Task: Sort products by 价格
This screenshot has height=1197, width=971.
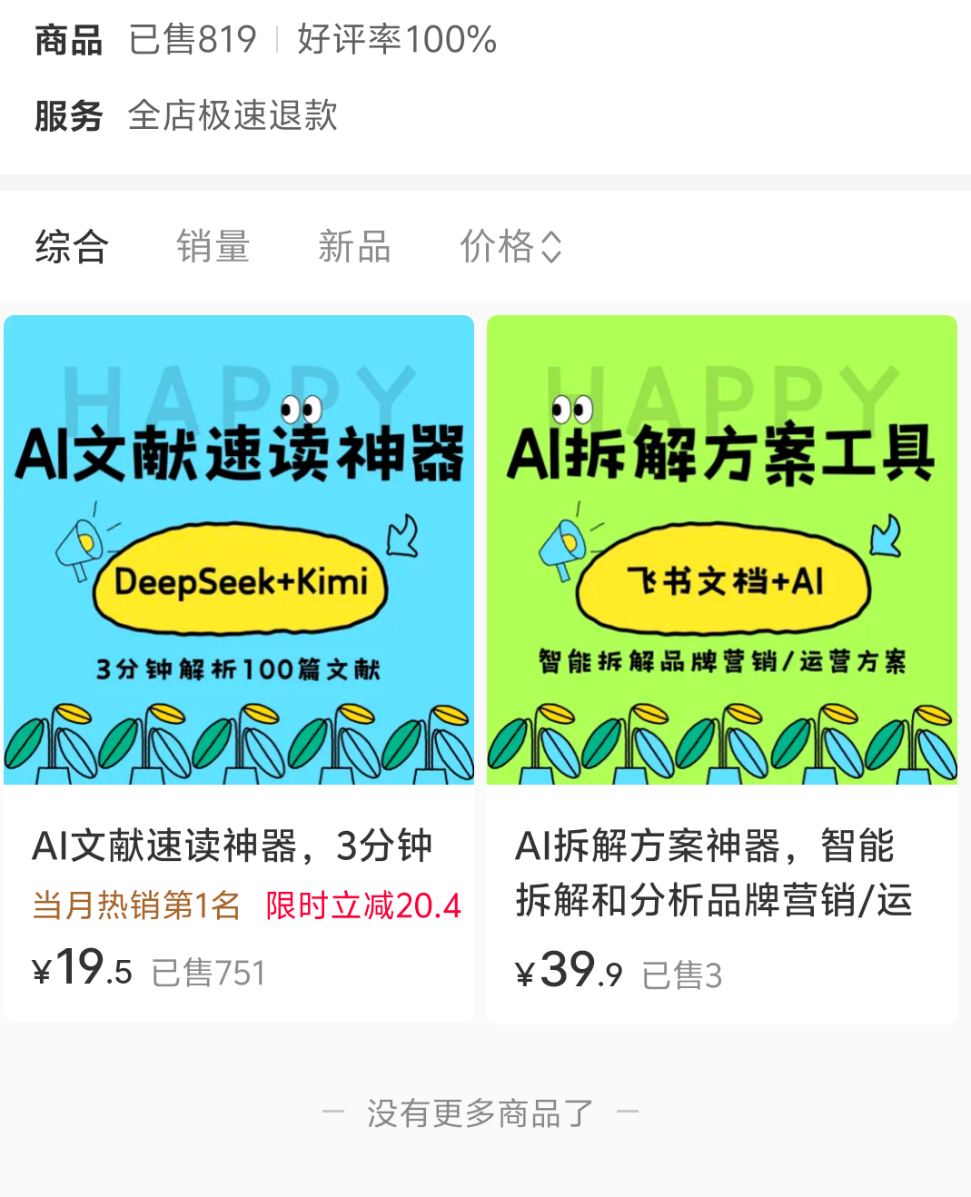Action: point(510,246)
